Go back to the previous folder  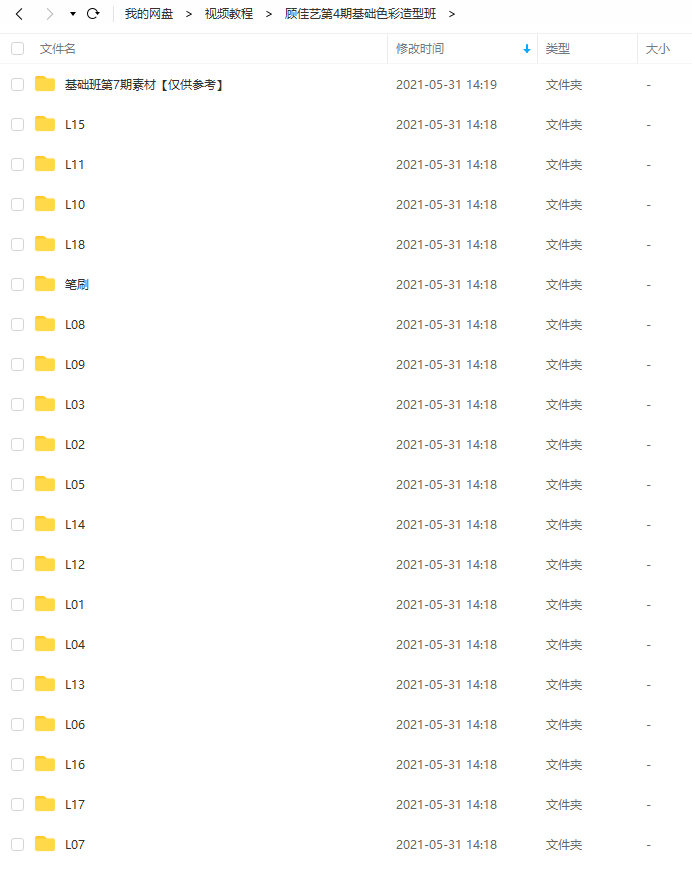19,14
